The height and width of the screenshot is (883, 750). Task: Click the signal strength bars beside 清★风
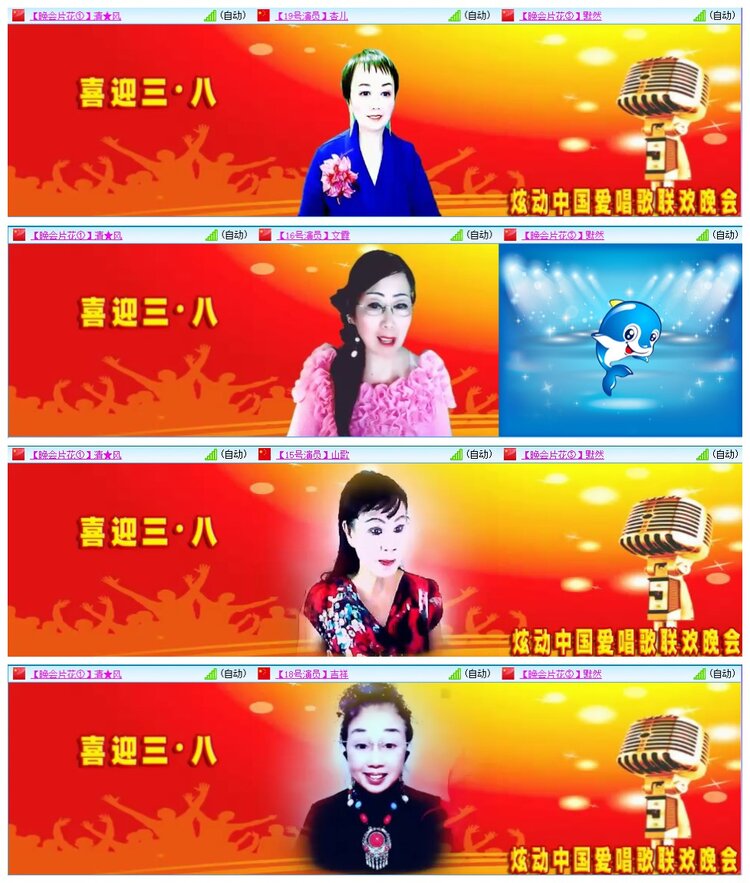tap(208, 12)
